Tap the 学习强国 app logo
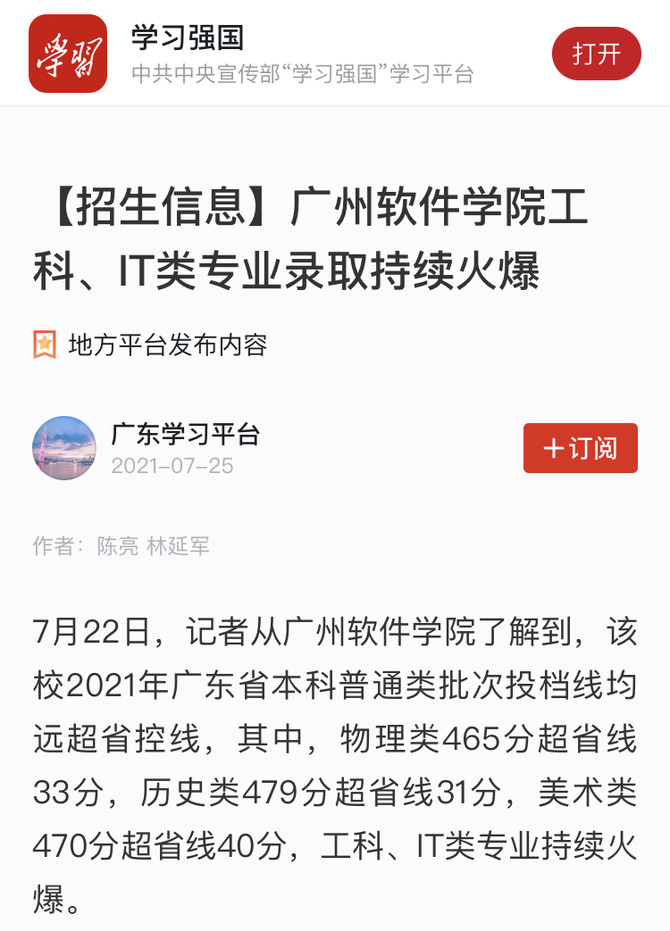Viewport: 670px width, 931px height. (67, 54)
